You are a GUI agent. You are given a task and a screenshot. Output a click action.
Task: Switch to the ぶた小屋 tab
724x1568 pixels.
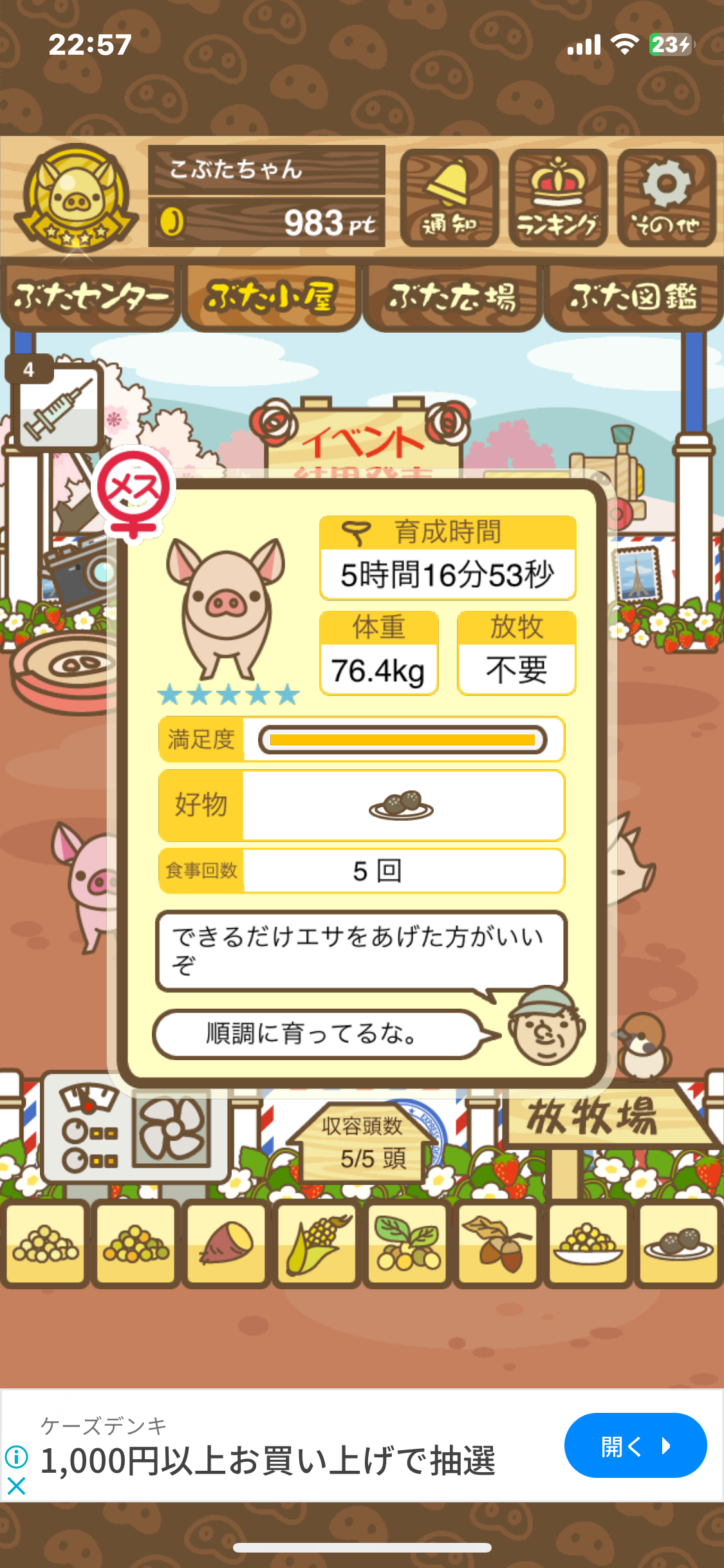click(x=271, y=297)
